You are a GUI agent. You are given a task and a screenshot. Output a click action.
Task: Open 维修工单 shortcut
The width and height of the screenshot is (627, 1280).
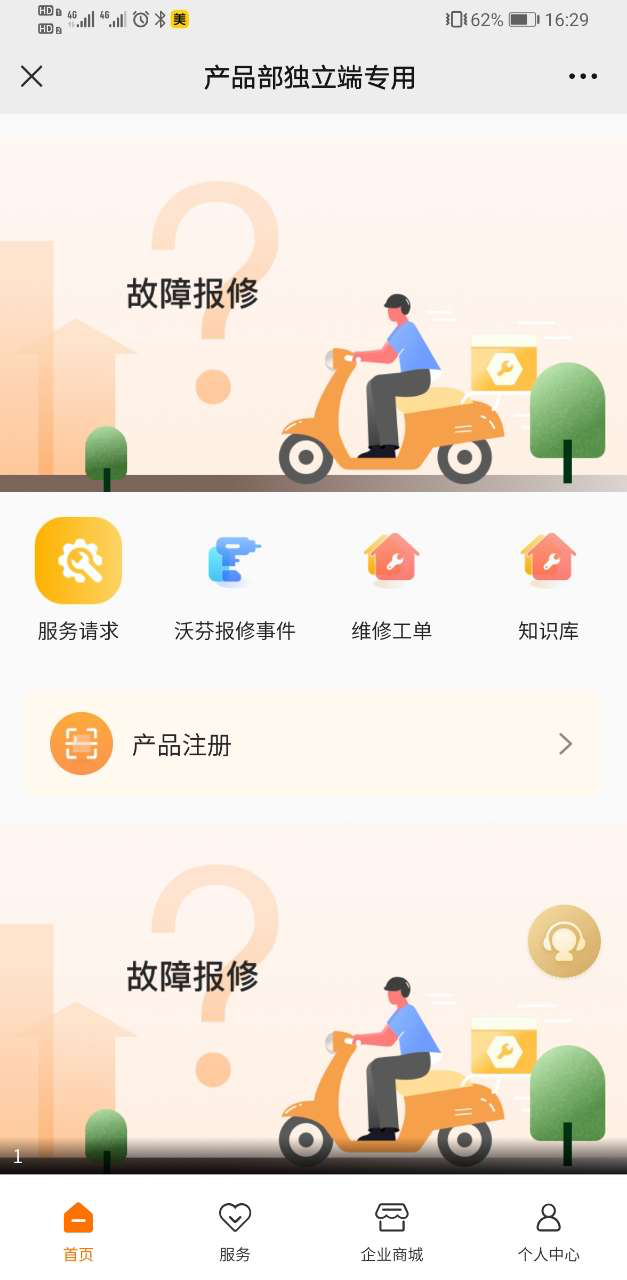tap(392, 579)
